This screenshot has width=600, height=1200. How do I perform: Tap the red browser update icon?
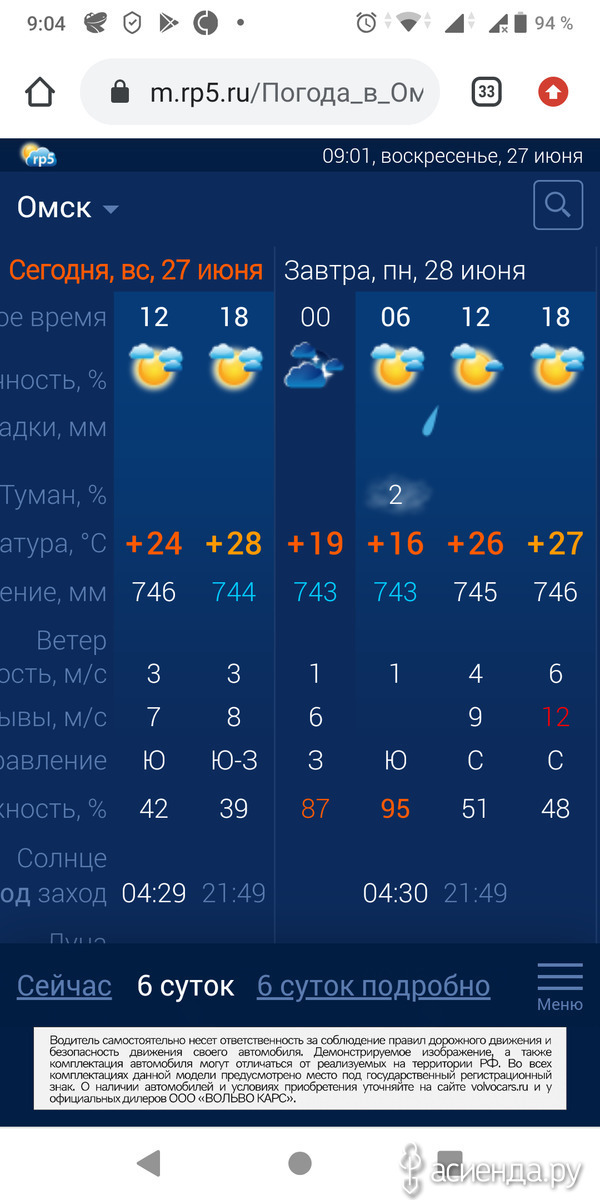pos(552,93)
